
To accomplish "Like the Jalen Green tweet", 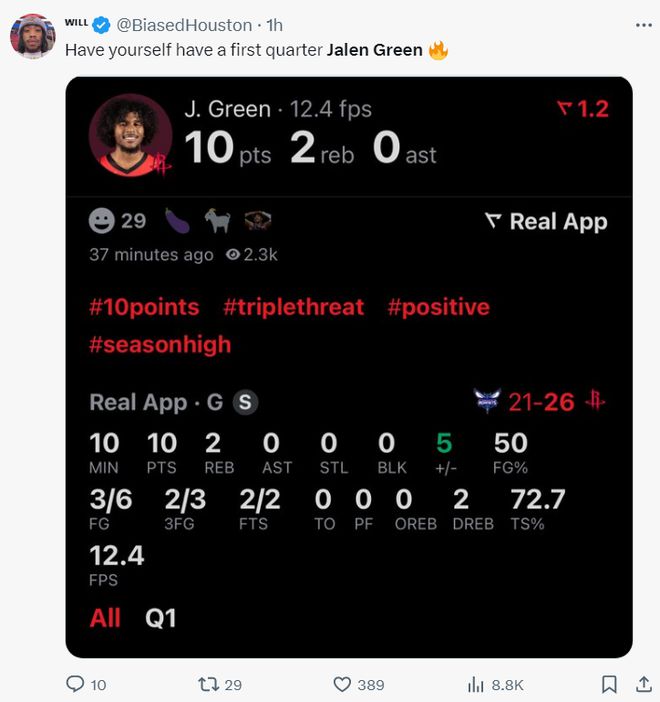I will (x=342, y=685).
